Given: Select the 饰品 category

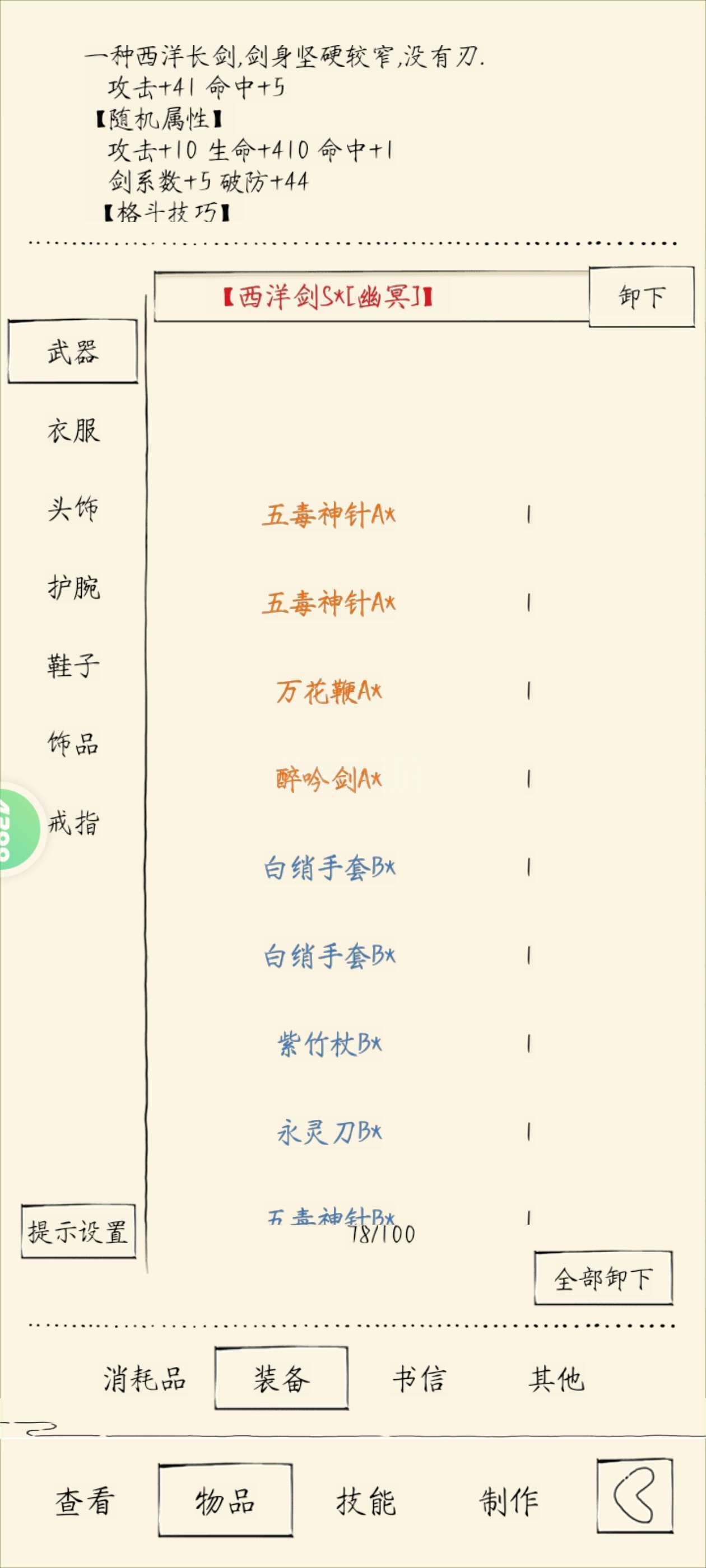Looking at the screenshot, I should (x=73, y=744).
